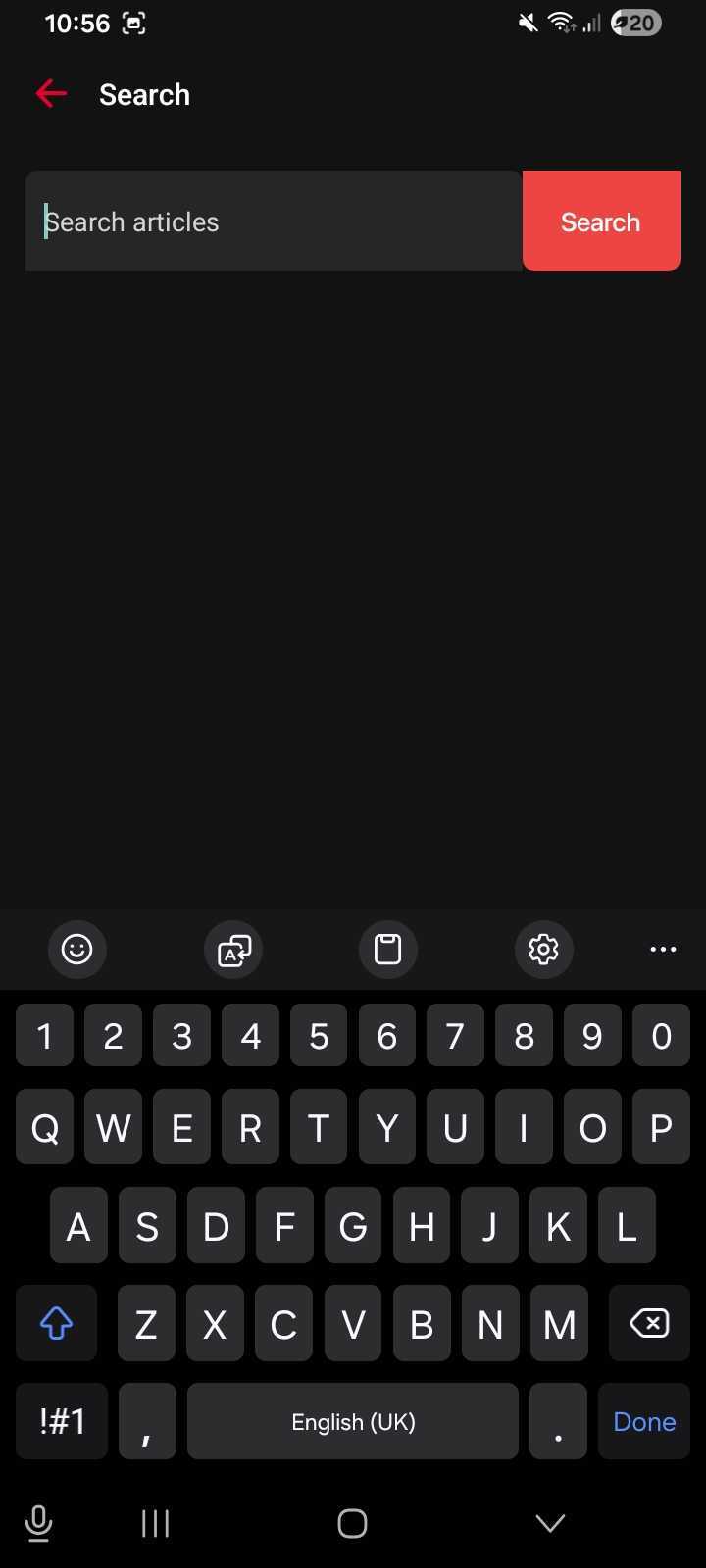Hide the keyboard with the down chevron
Viewport: 706px width, 1568px height.
[550, 1522]
